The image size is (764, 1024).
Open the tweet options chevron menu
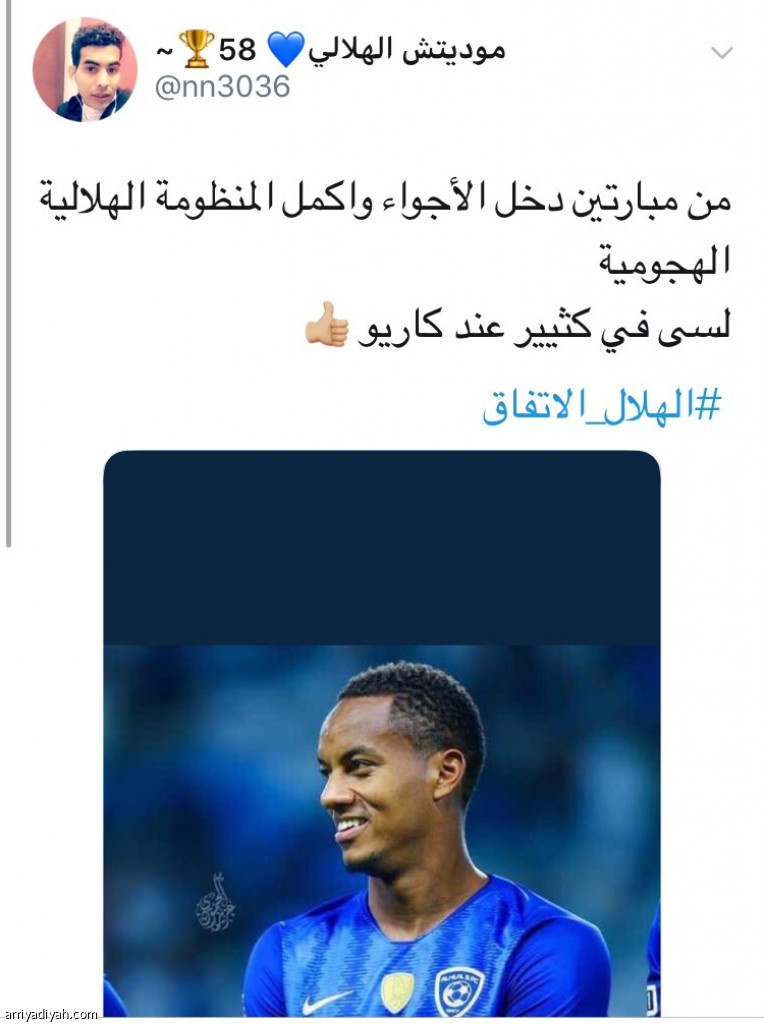tap(720, 53)
